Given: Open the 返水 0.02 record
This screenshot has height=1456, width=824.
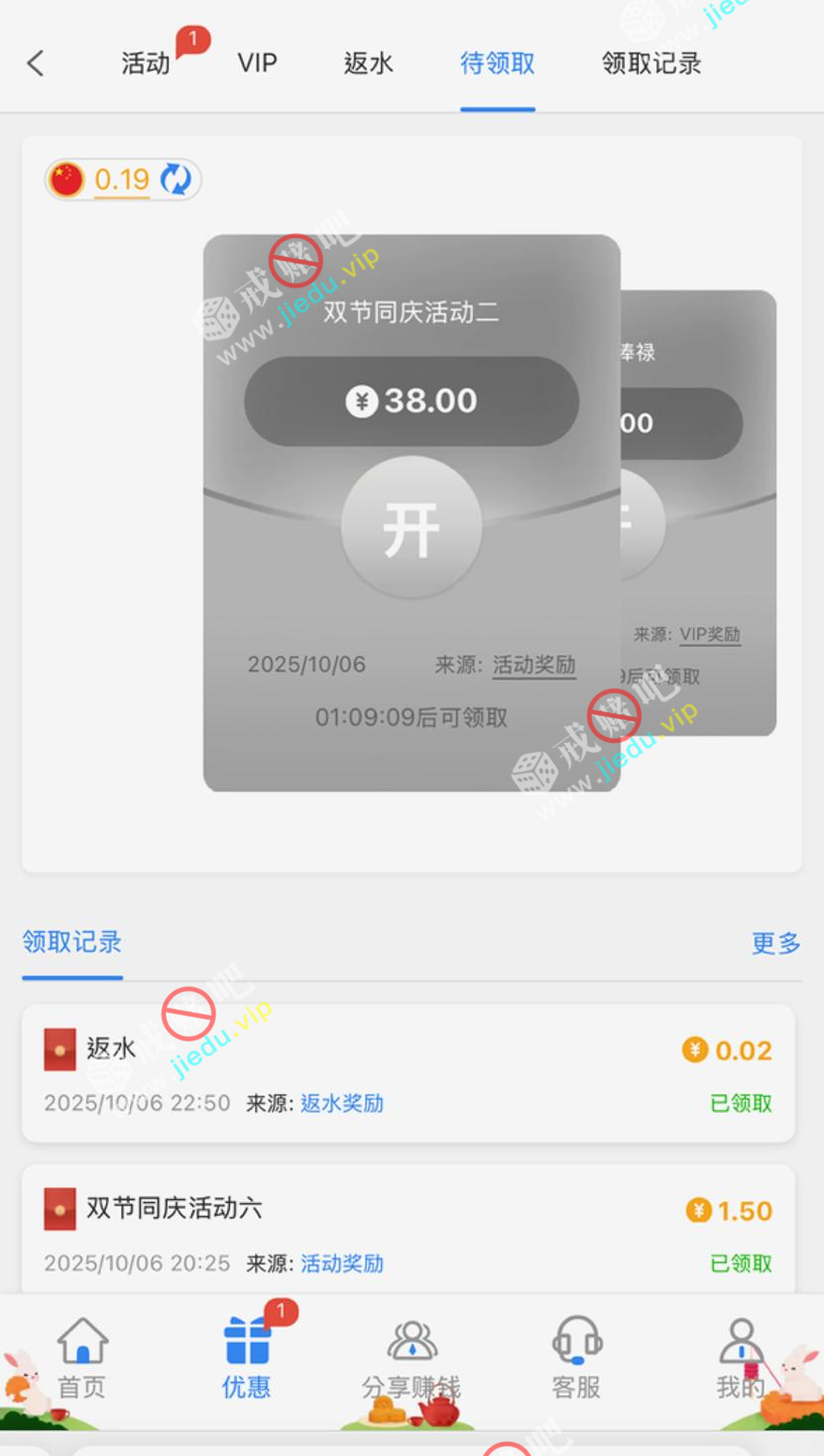Looking at the screenshot, I should (408, 1073).
